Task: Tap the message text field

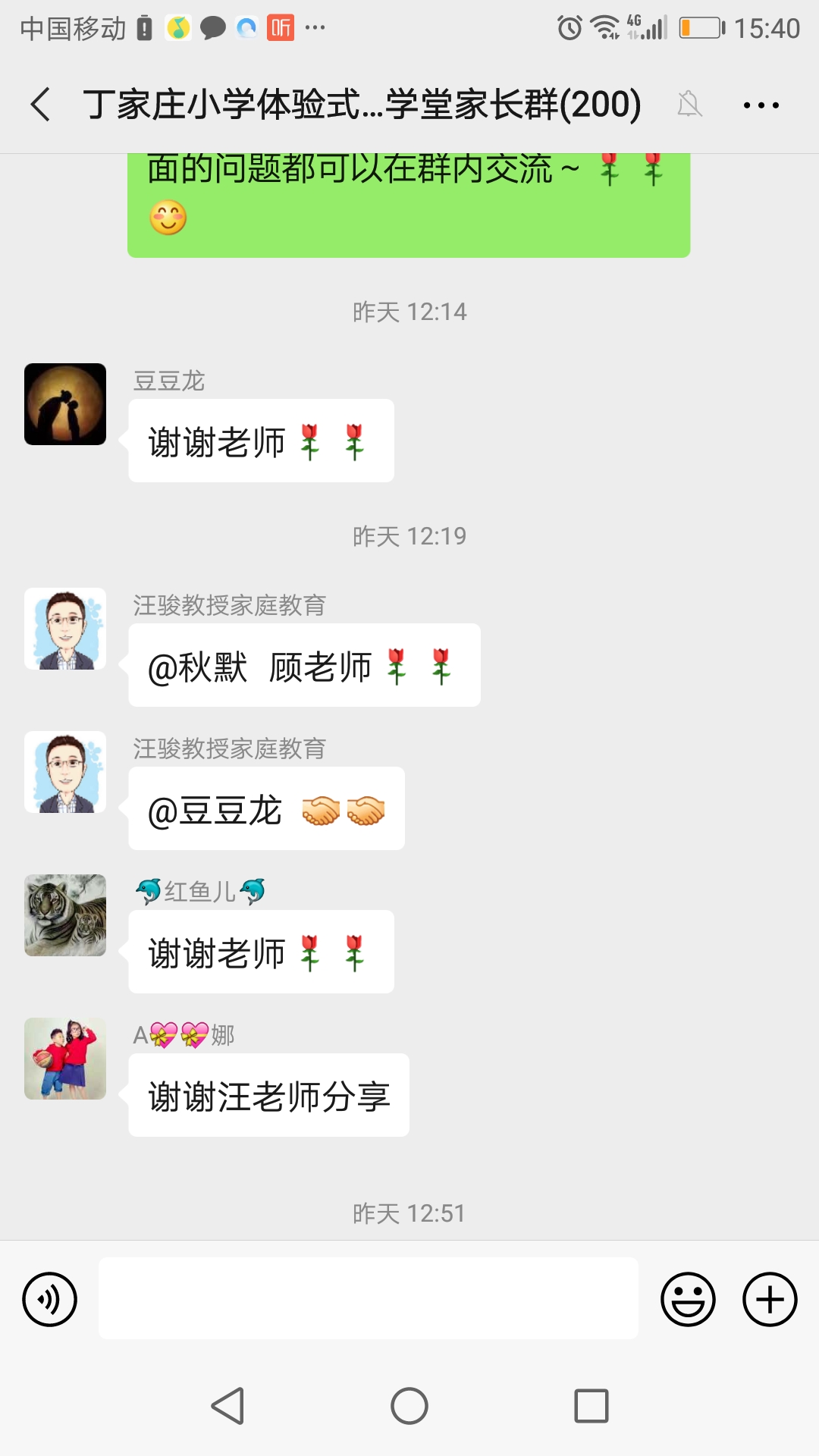Action: (368, 1298)
